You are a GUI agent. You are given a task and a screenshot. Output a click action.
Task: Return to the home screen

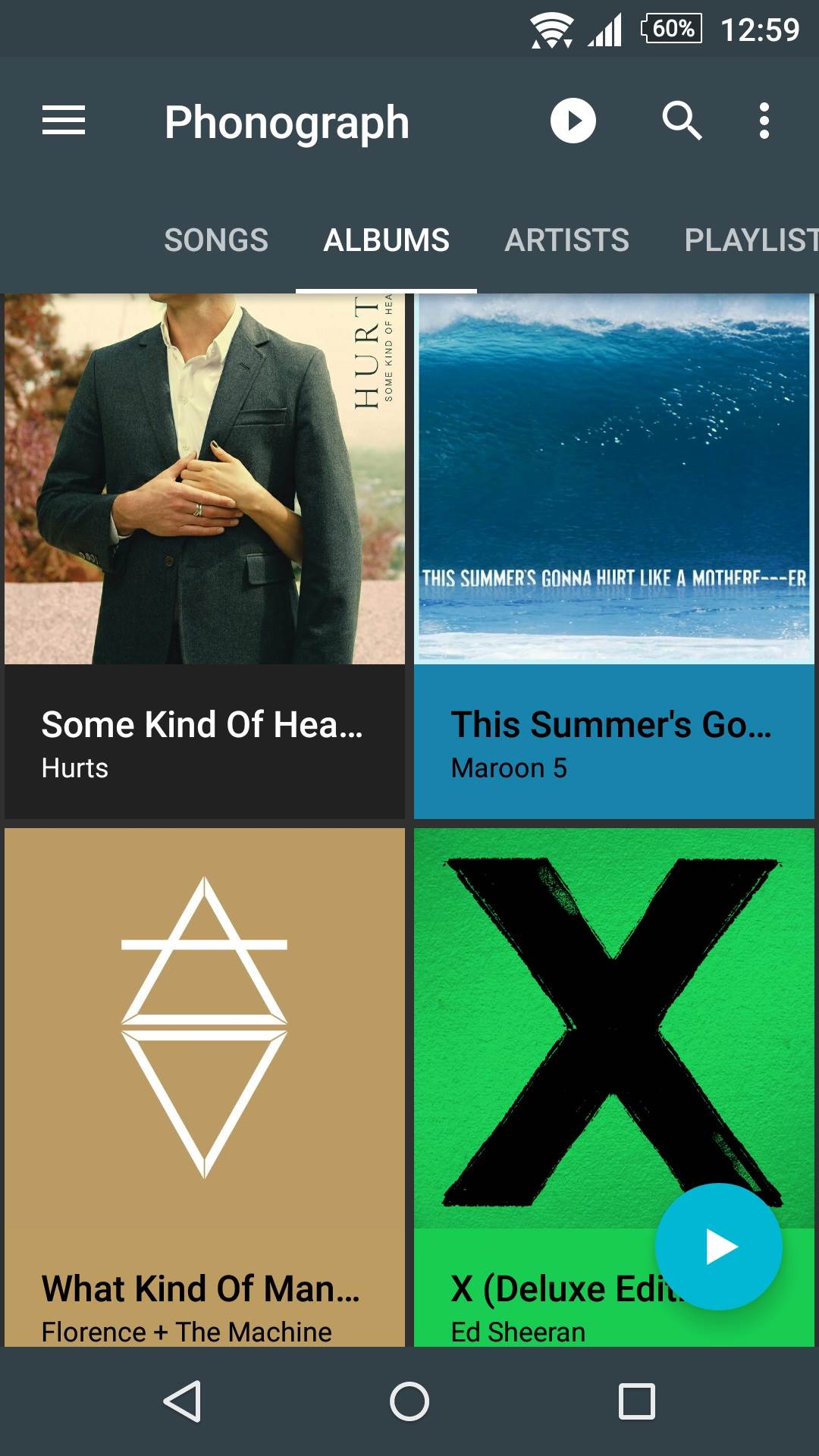pos(409,1401)
